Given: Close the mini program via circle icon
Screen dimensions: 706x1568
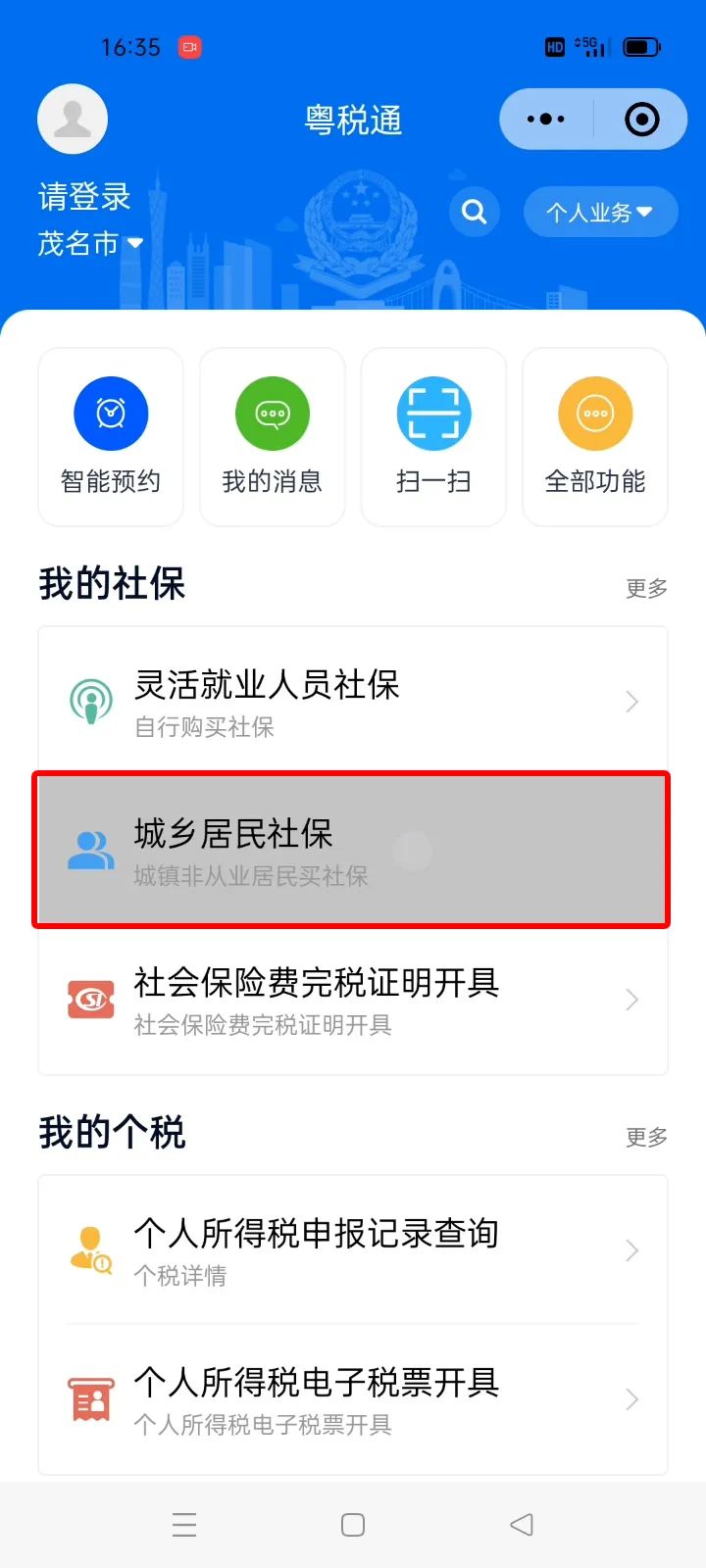Looking at the screenshot, I should [642, 120].
